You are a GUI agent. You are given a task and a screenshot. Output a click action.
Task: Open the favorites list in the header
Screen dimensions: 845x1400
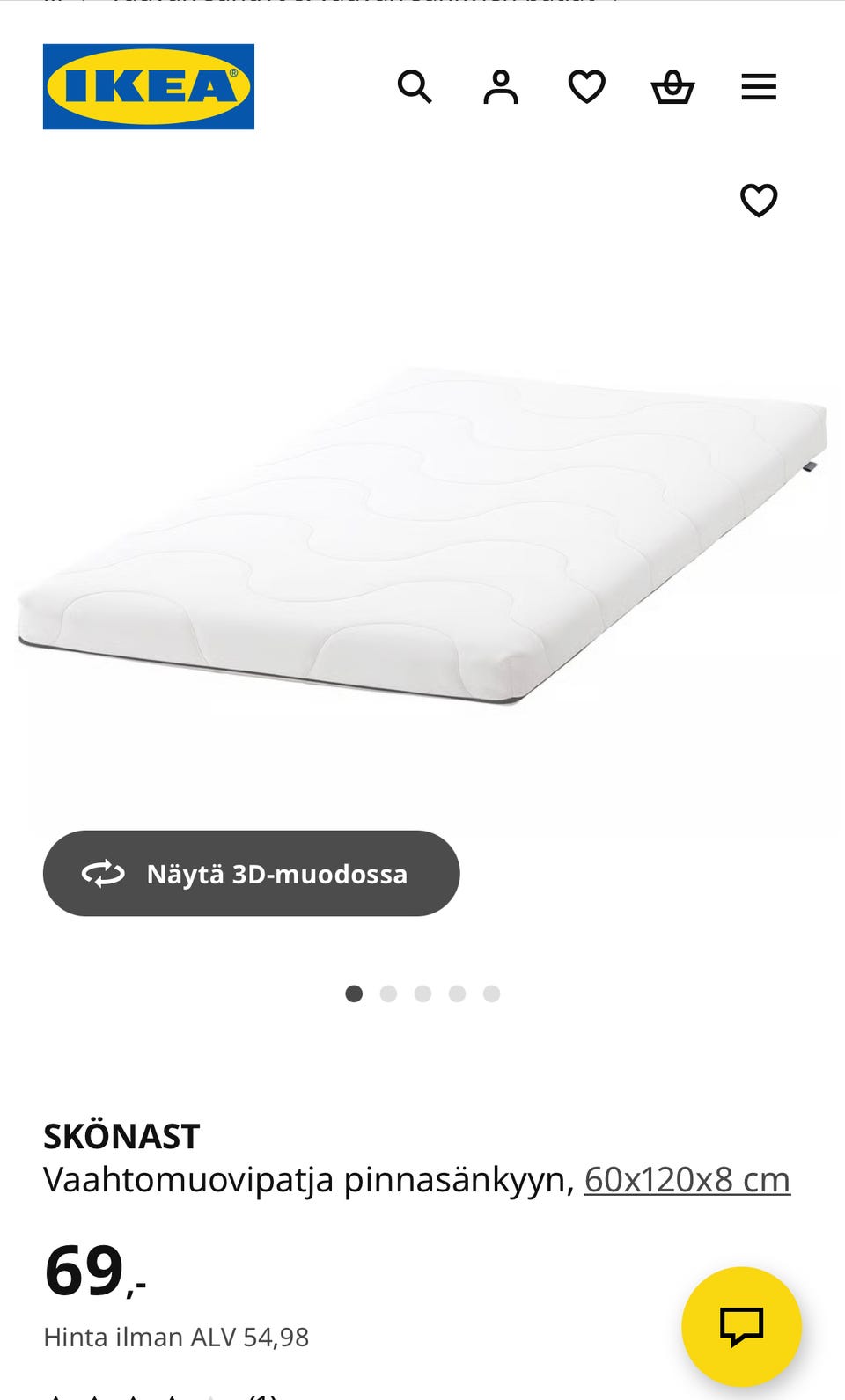586,87
